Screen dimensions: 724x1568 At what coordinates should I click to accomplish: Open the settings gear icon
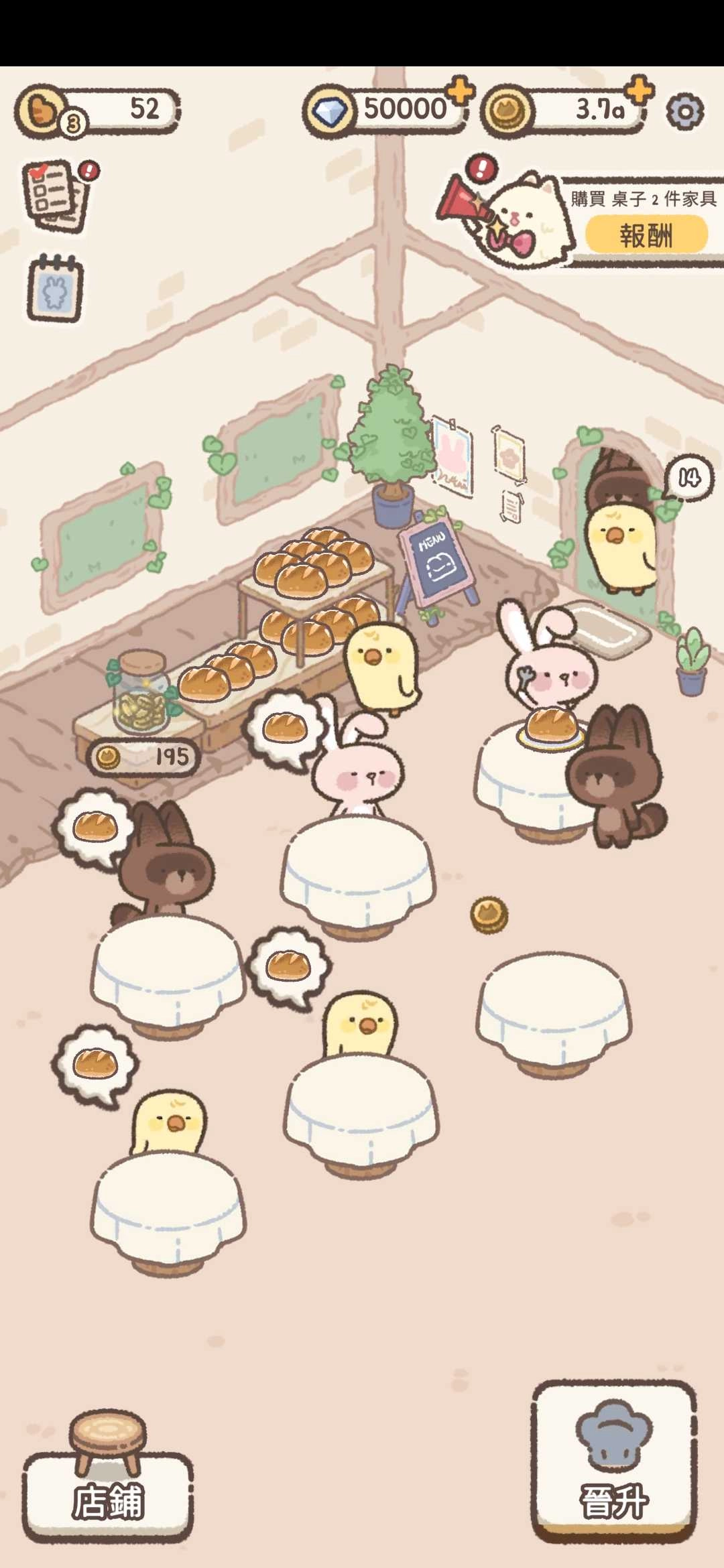[684, 111]
